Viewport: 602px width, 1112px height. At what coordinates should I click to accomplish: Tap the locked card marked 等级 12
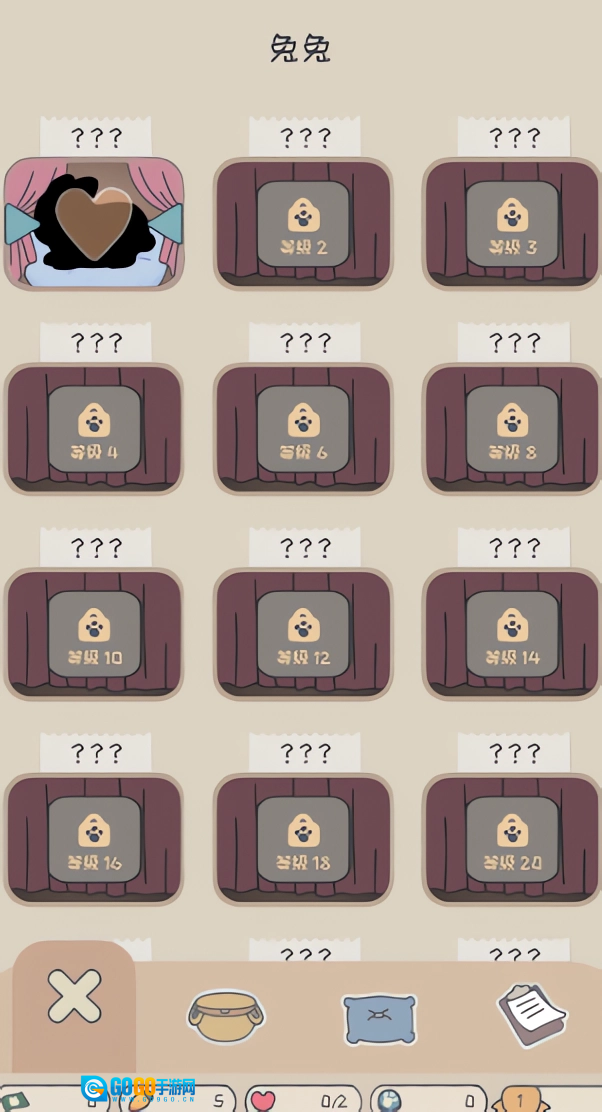[x=303, y=634]
